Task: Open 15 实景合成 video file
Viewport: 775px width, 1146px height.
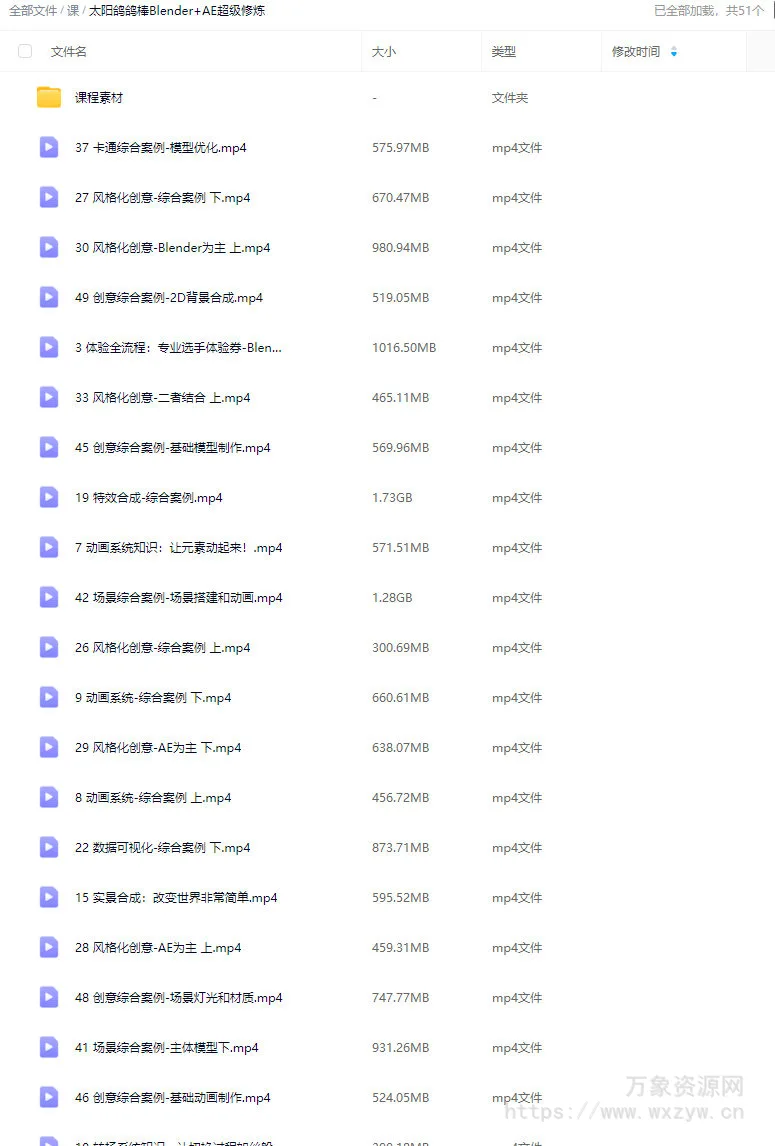Action: tap(176, 898)
